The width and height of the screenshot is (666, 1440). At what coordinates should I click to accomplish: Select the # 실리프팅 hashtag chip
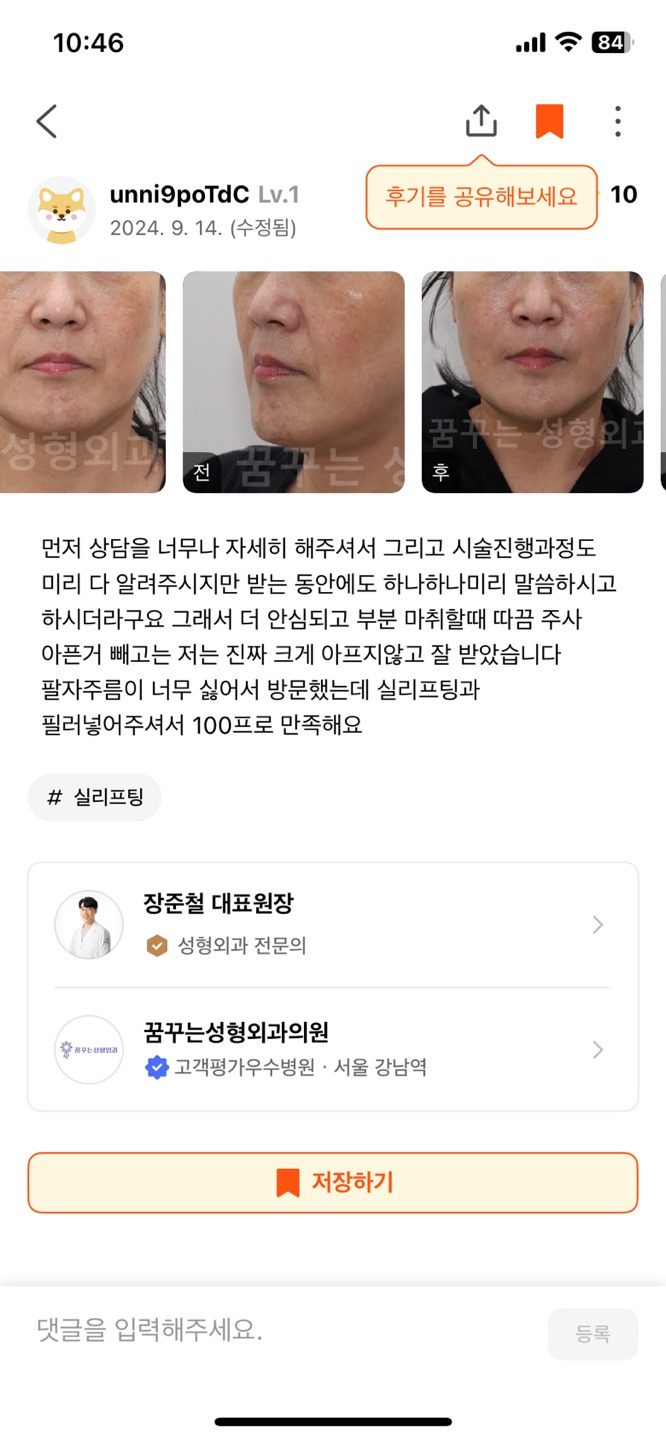[94, 797]
